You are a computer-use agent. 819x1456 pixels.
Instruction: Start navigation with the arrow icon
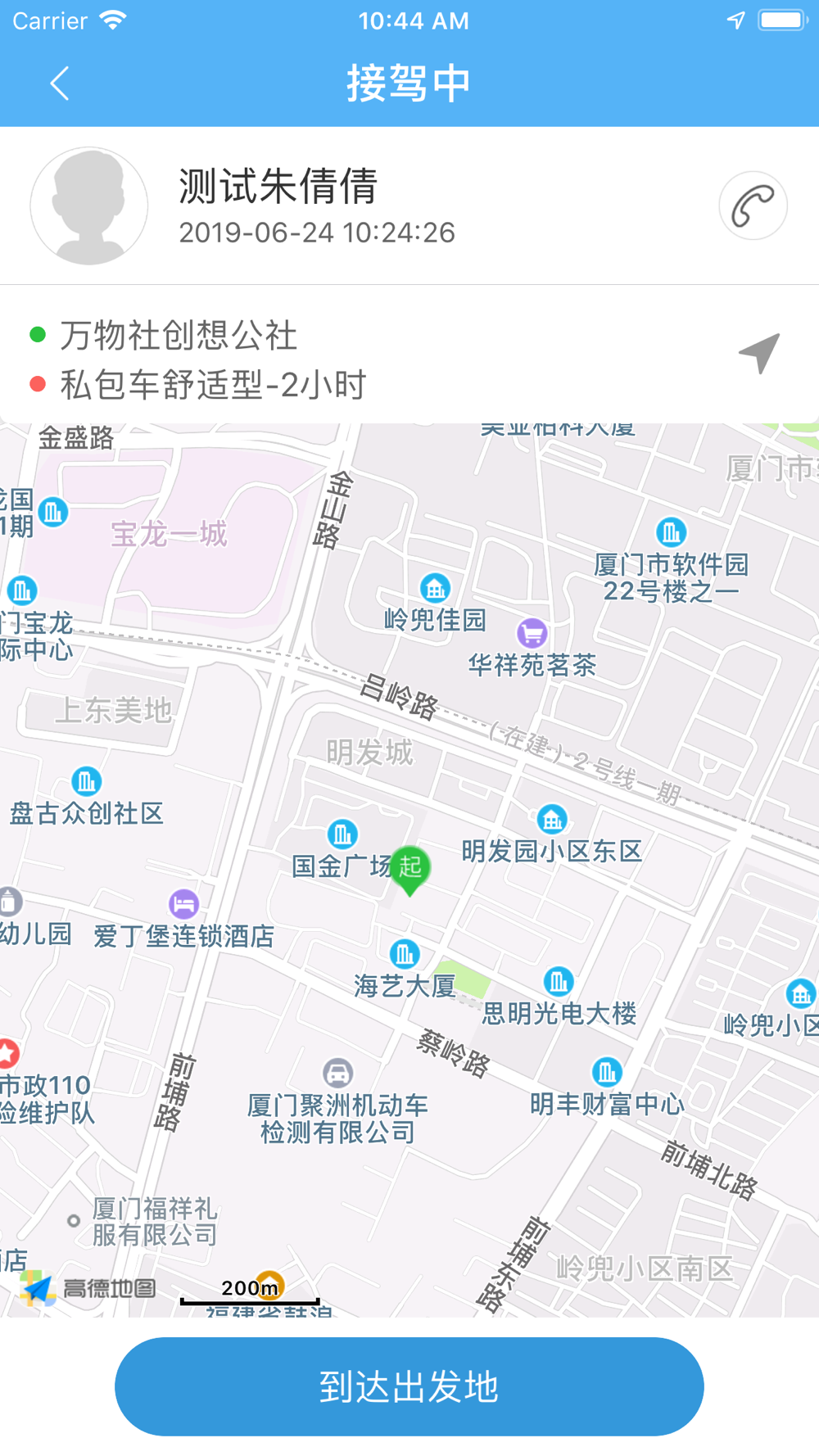759,353
